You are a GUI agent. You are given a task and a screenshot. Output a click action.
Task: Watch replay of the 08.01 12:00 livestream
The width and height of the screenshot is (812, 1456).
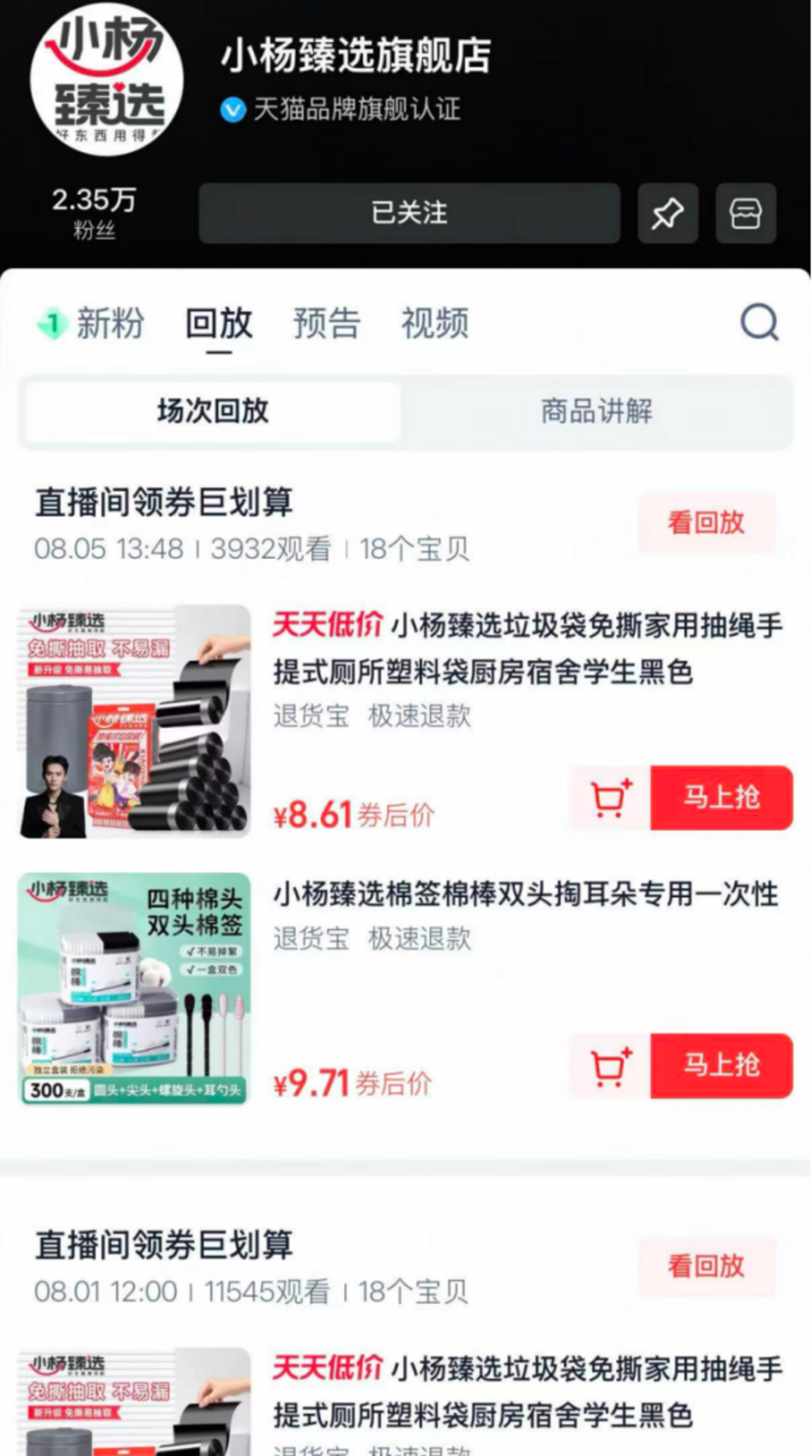click(706, 1265)
